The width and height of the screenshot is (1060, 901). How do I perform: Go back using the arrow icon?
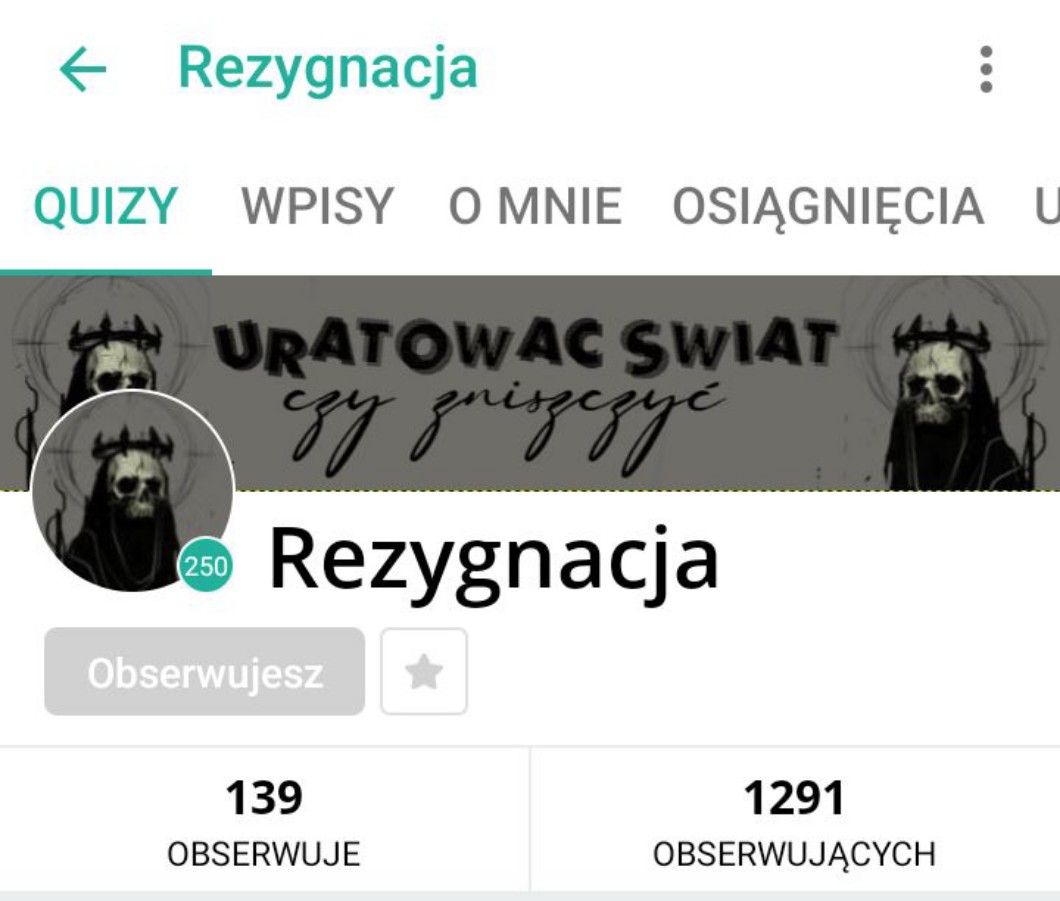[83, 69]
